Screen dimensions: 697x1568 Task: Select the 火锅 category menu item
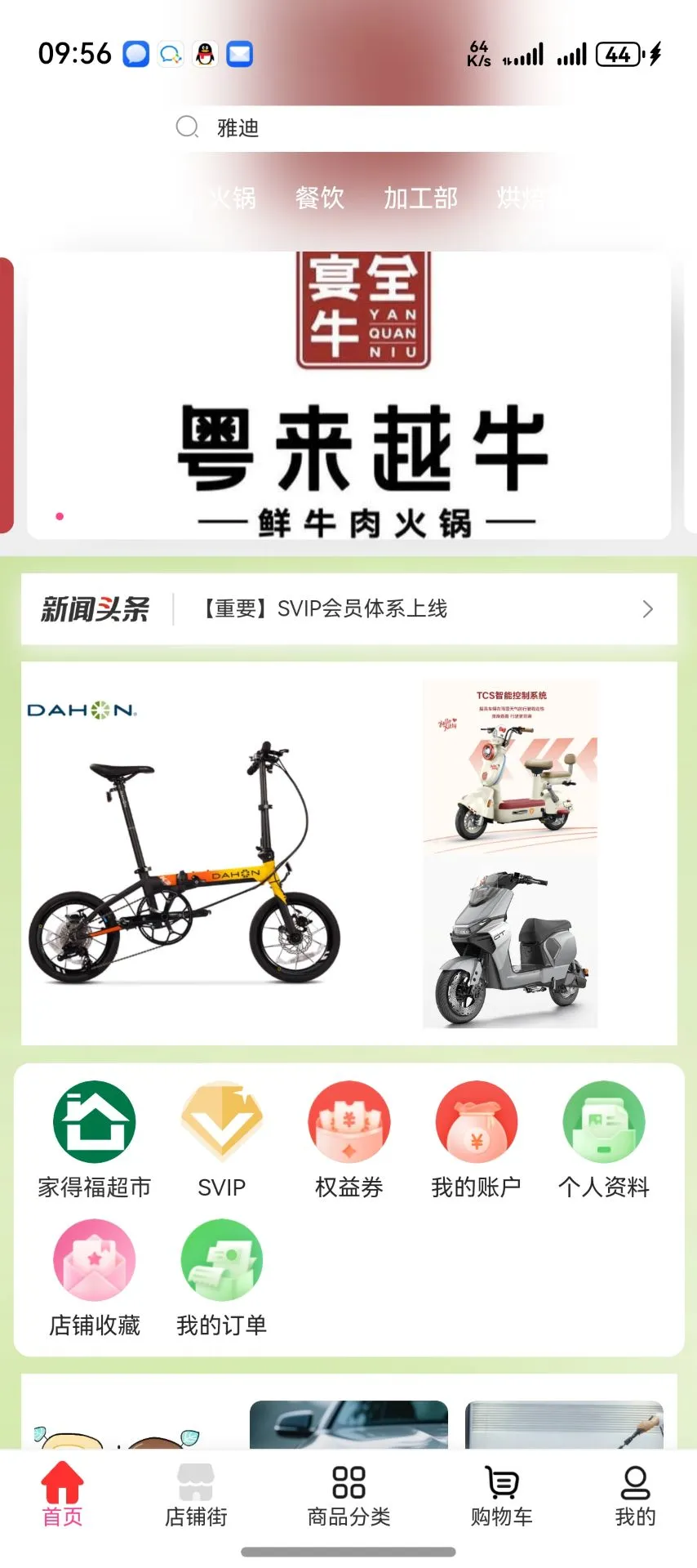pyautogui.click(x=234, y=198)
